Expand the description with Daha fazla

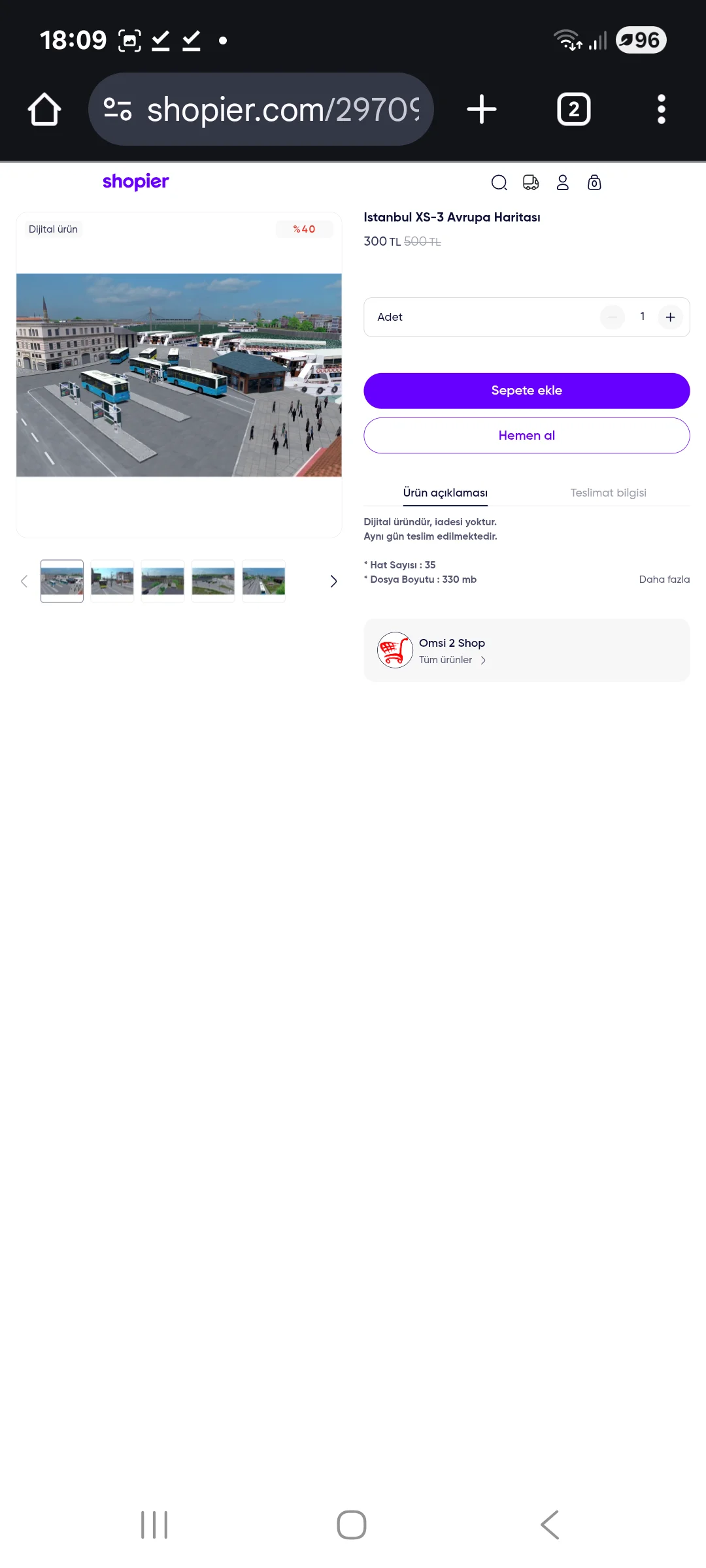[x=664, y=580]
